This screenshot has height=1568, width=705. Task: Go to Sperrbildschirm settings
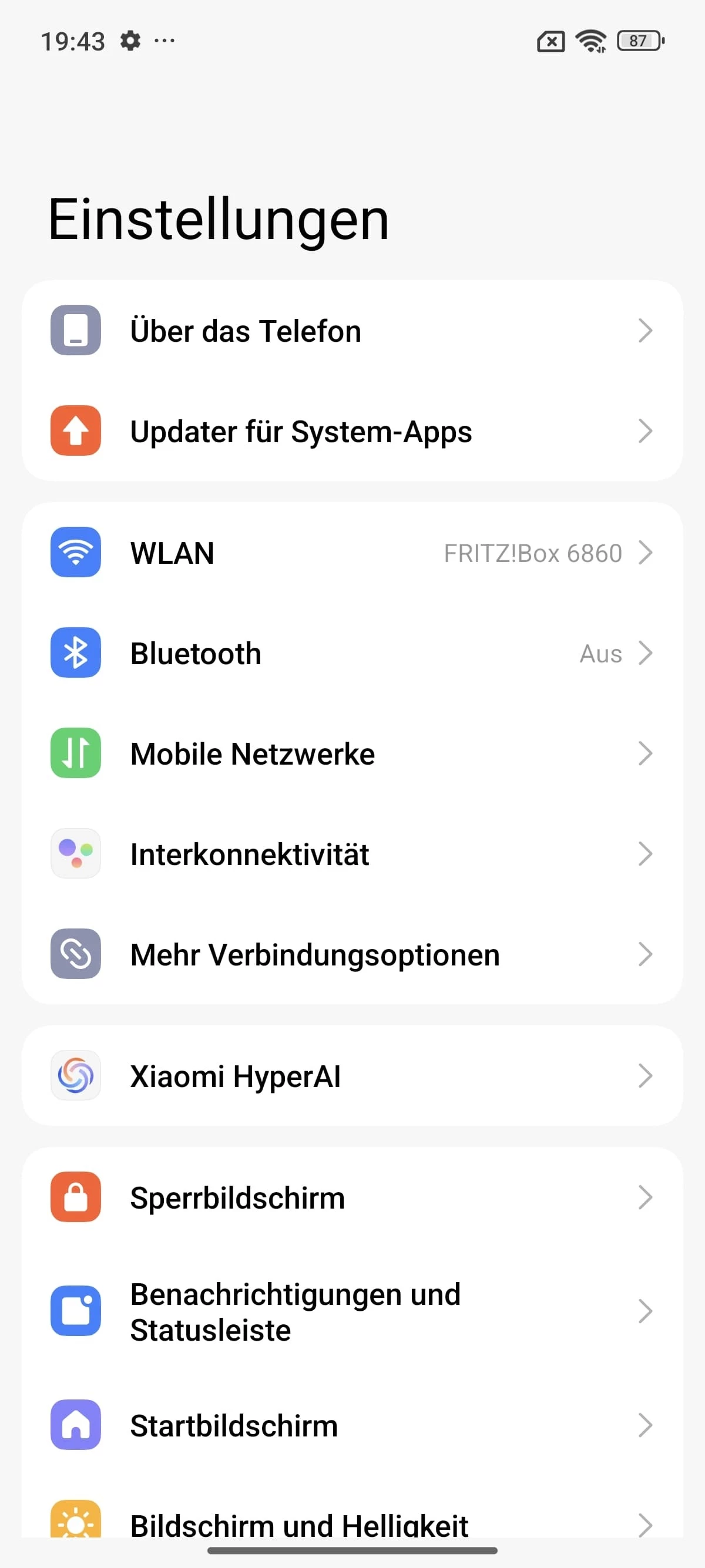click(352, 1197)
